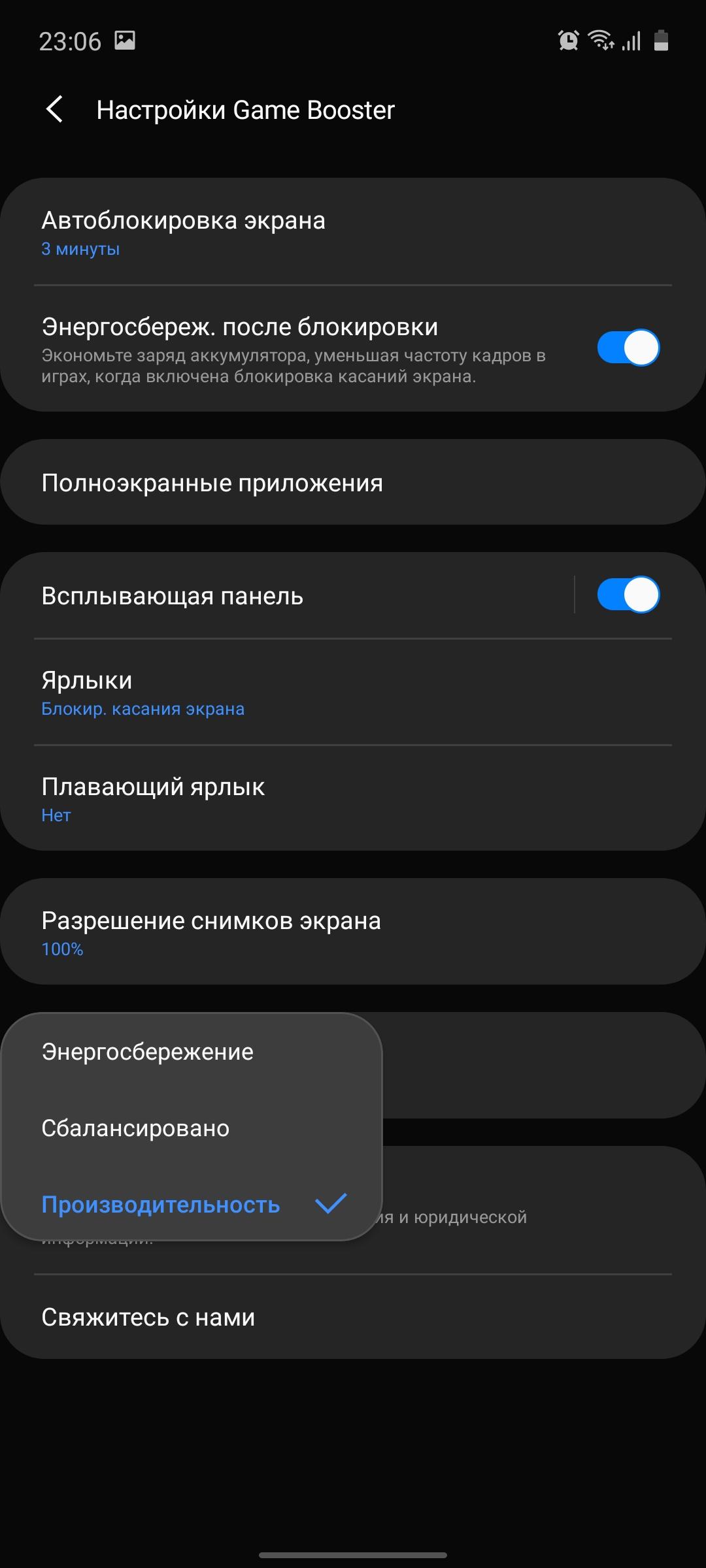Disable Всплывающая панель switch
Image resolution: width=706 pixels, height=1568 pixels.
(x=628, y=595)
